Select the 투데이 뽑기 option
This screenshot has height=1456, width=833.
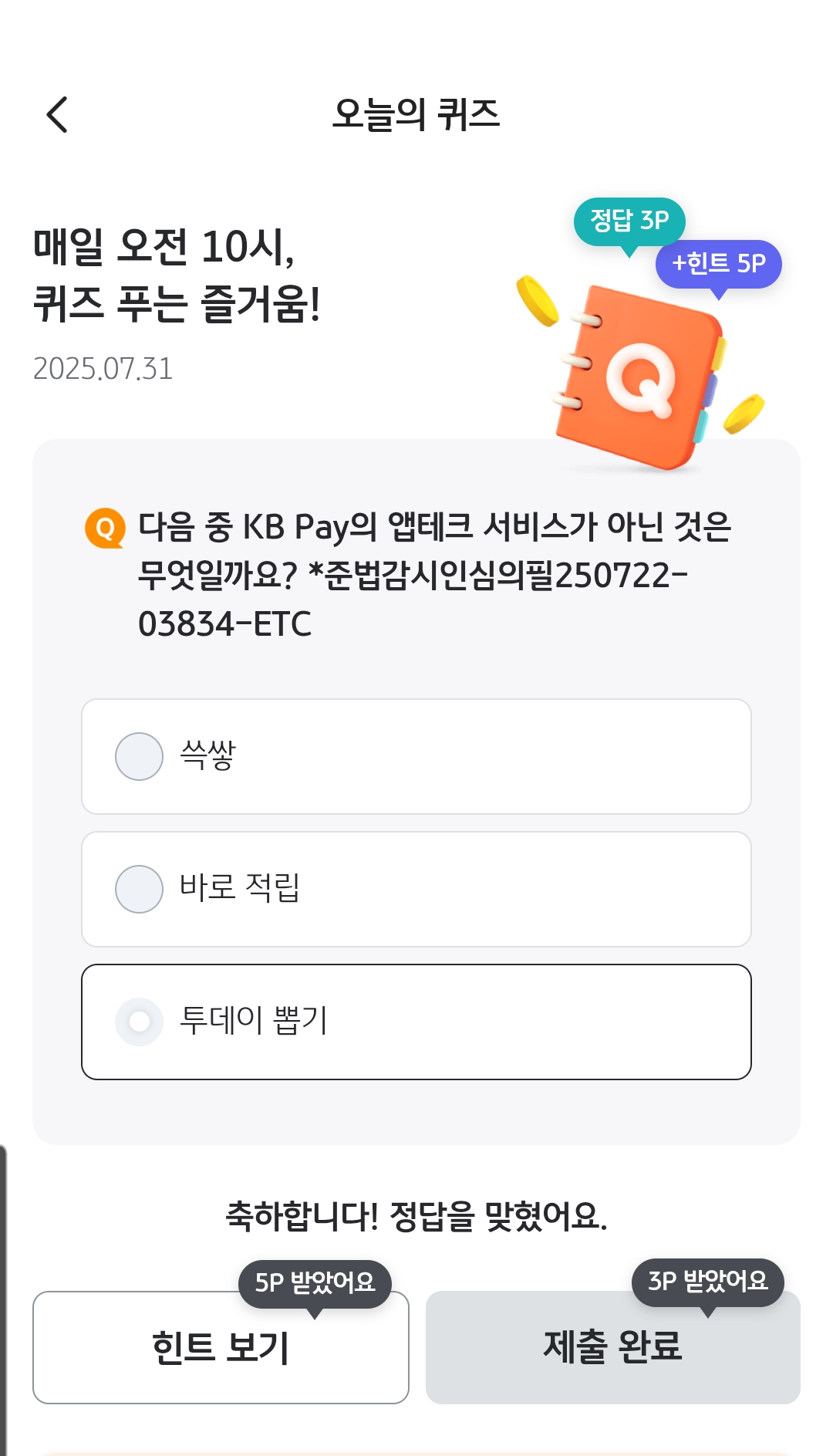pyautogui.click(x=416, y=1022)
